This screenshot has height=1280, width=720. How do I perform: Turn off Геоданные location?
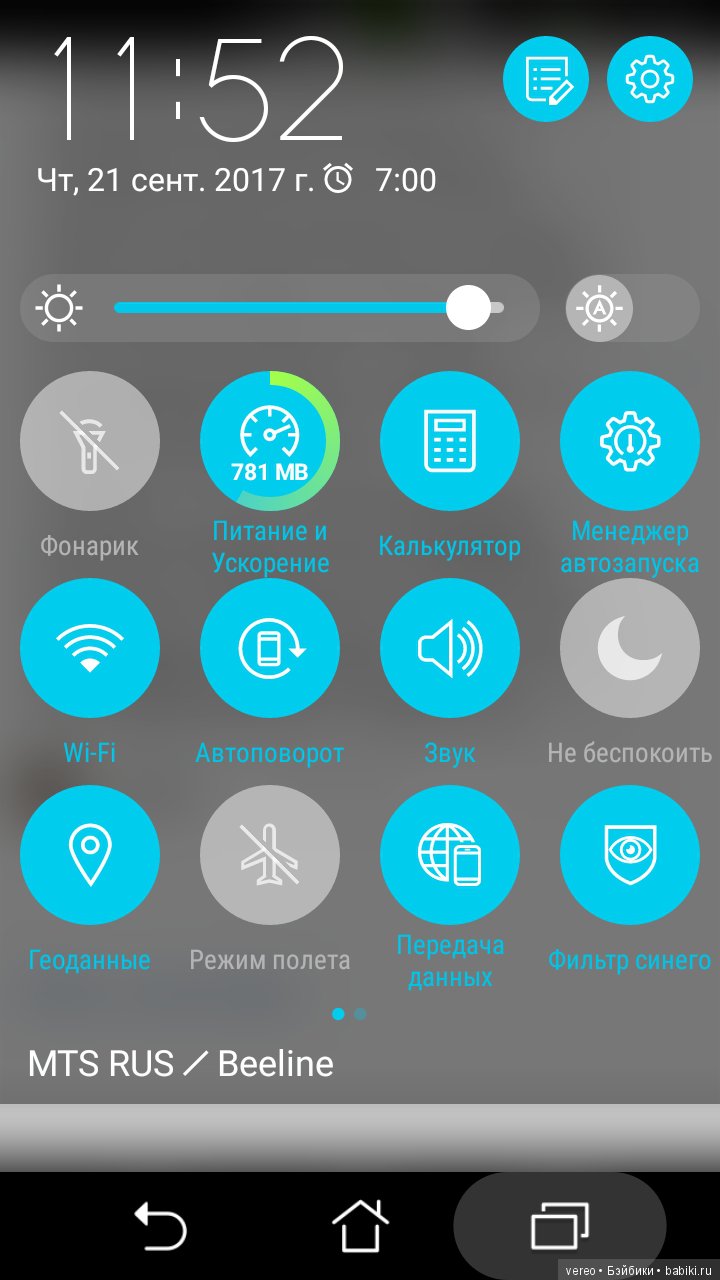pyautogui.click(x=90, y=855)
